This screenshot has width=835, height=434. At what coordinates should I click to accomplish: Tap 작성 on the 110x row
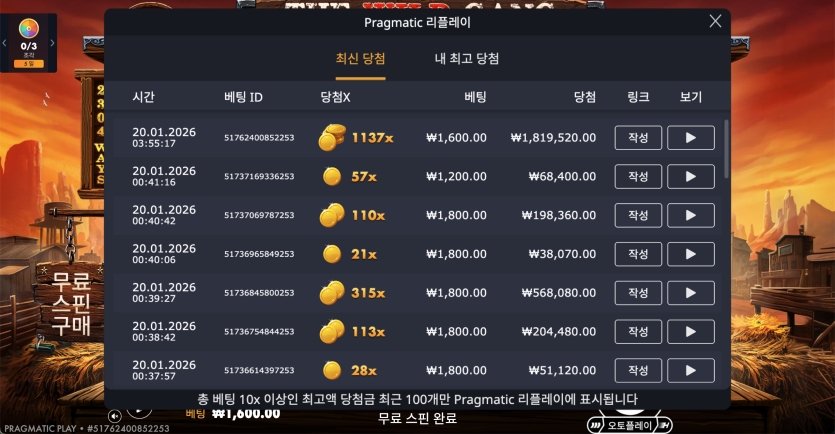coord(638,215)
